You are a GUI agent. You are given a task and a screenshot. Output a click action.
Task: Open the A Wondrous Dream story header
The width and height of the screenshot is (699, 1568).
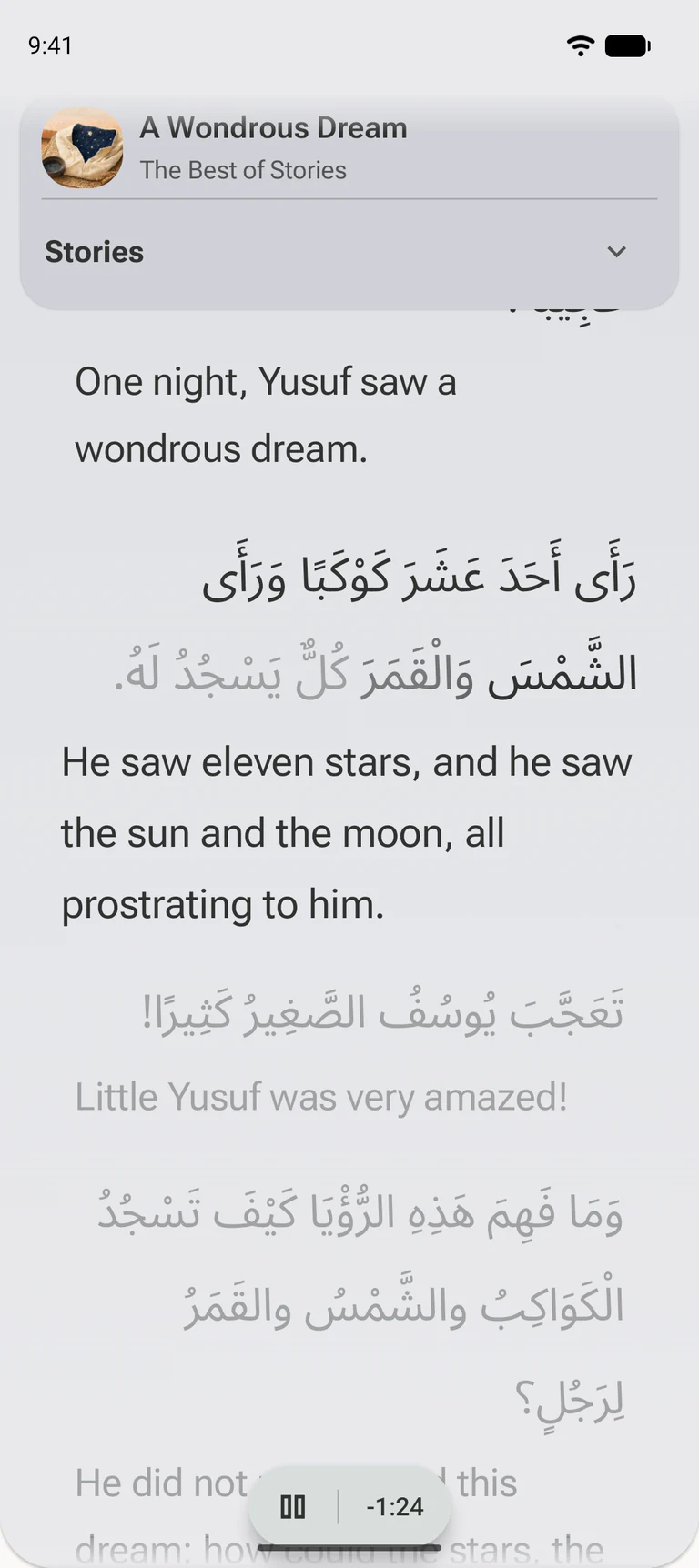click(x=349, y=148)
